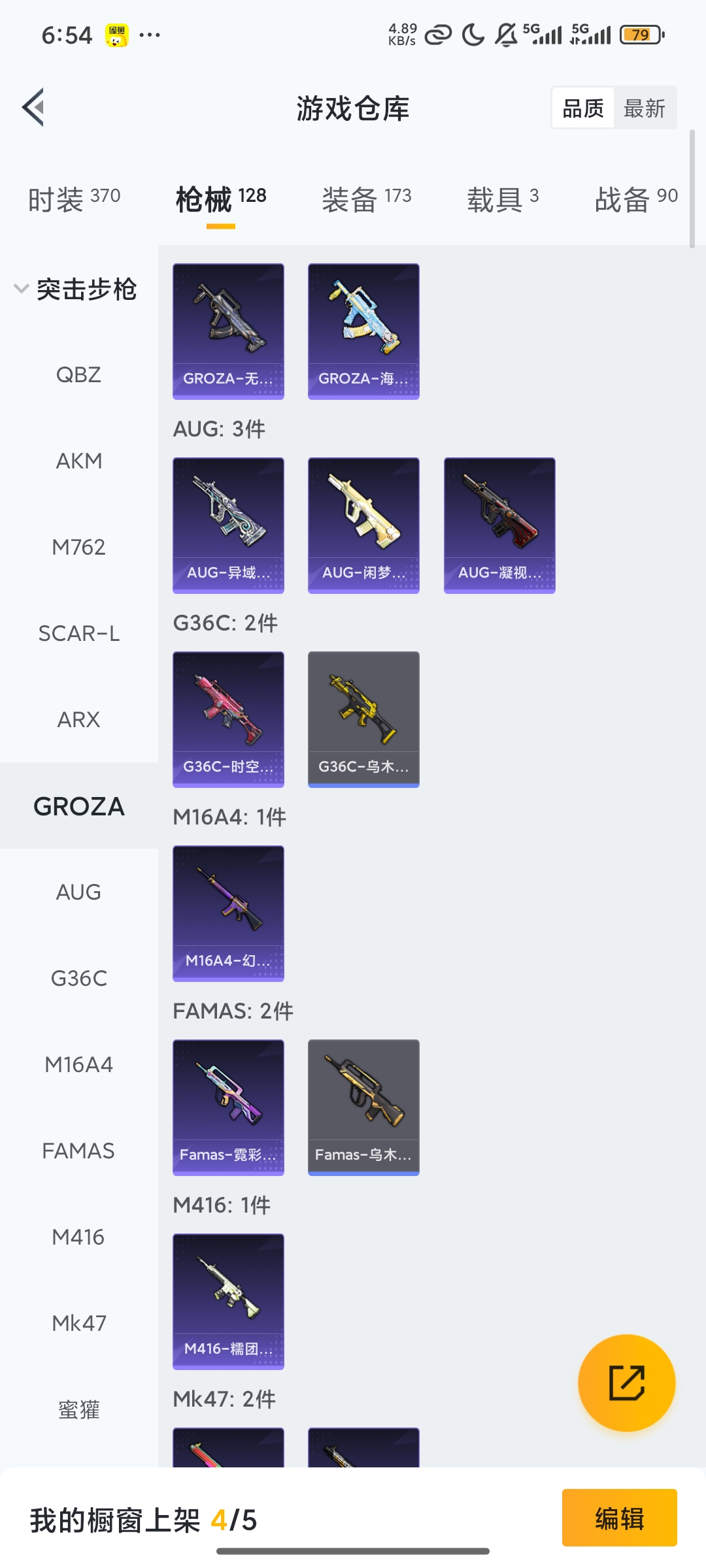The image size is (706, 1568).
Task: Switch to the 时装 tab
Action: click(74, 199)
